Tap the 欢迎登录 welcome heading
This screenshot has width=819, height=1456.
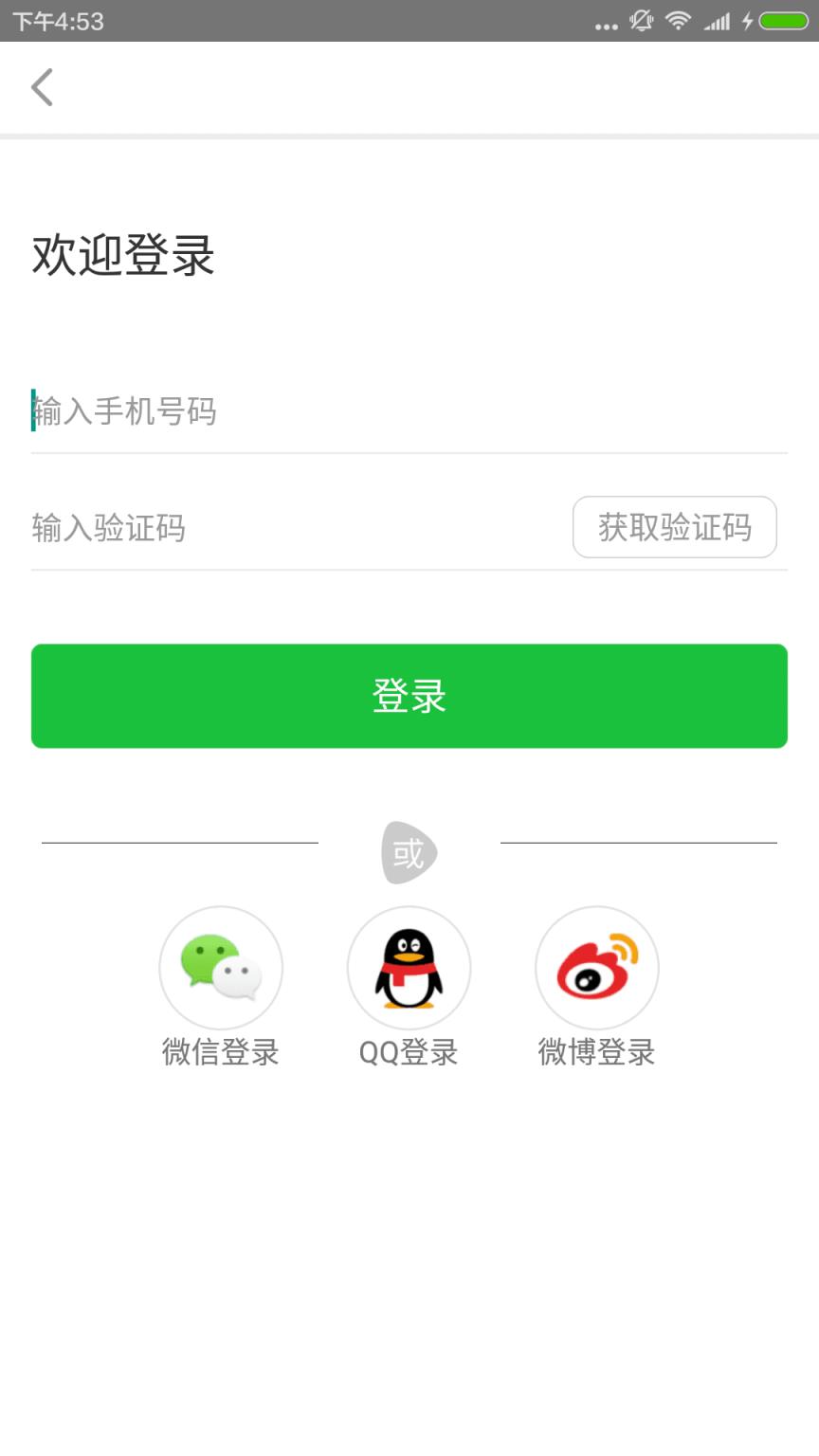pyautogui.click(x=123, y=254)
